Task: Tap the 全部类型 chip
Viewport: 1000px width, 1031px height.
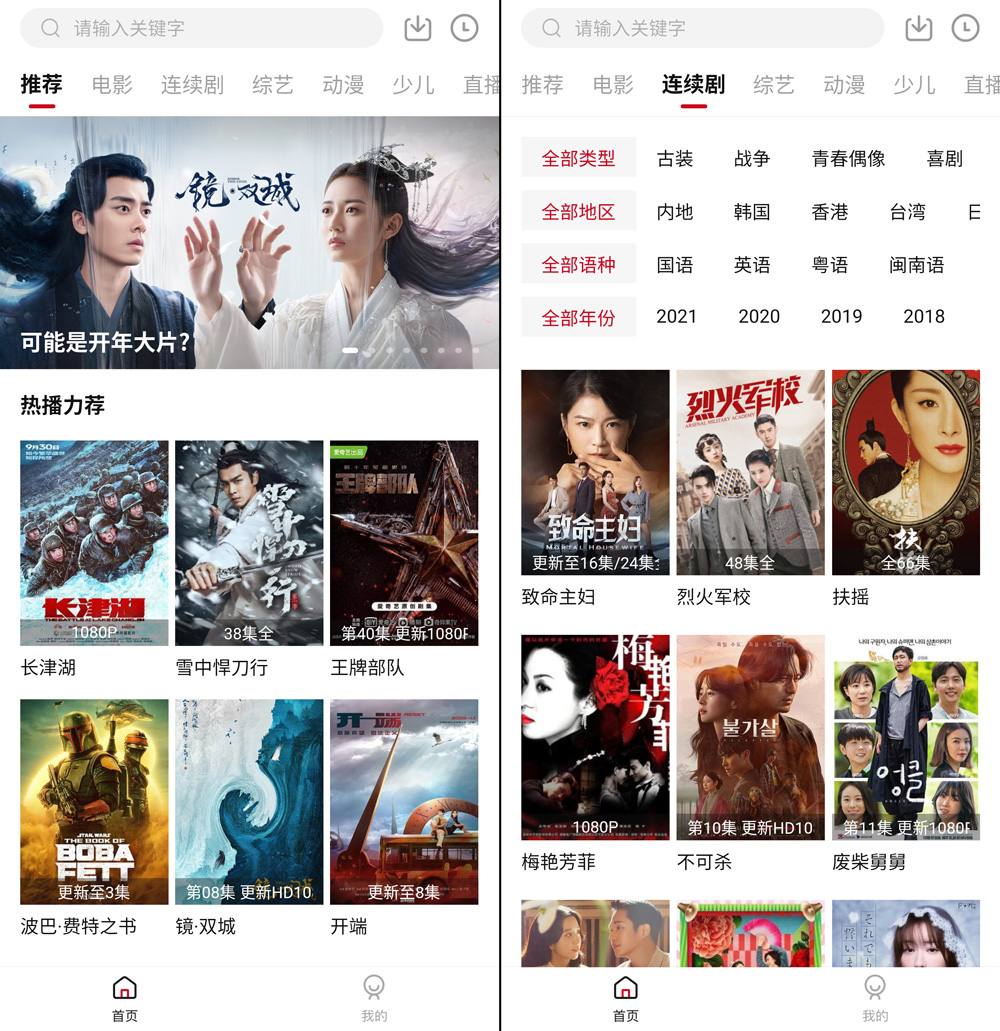Action: [x=578, y=158]
